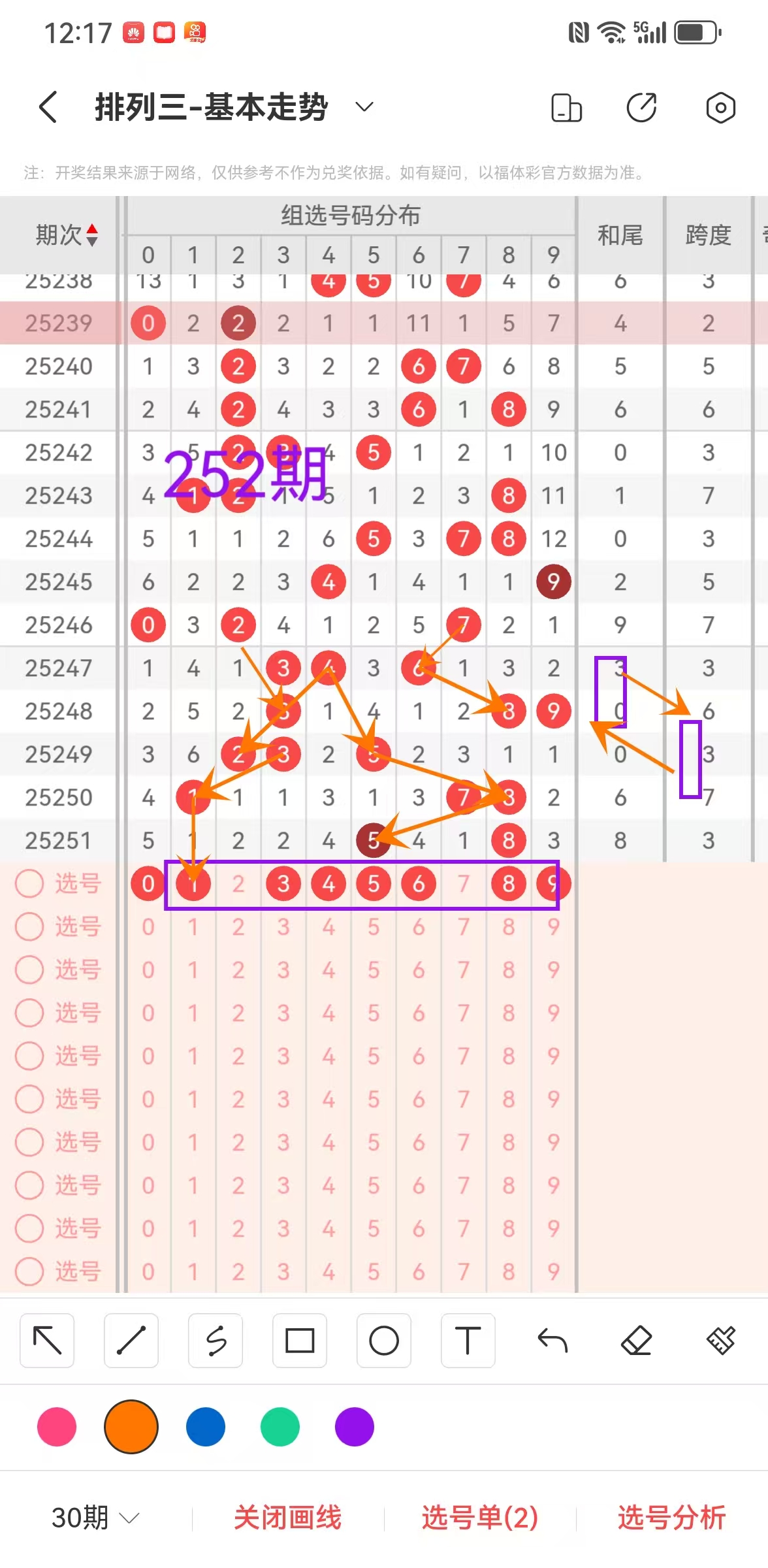Expand the 排列三-基本走势 title dropdown

364,107
